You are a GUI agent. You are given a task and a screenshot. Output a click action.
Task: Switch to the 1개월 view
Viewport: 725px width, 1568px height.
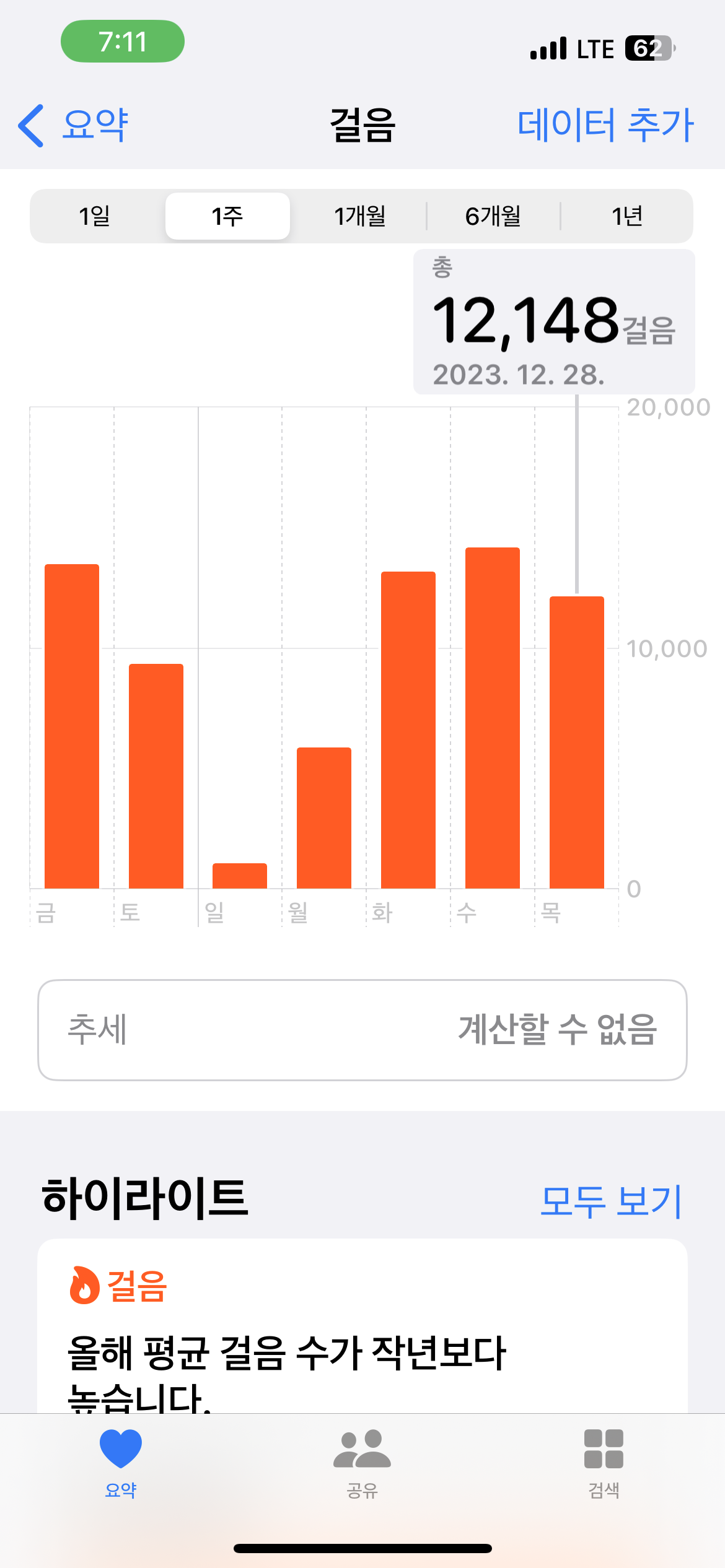[x=360, y=216]
